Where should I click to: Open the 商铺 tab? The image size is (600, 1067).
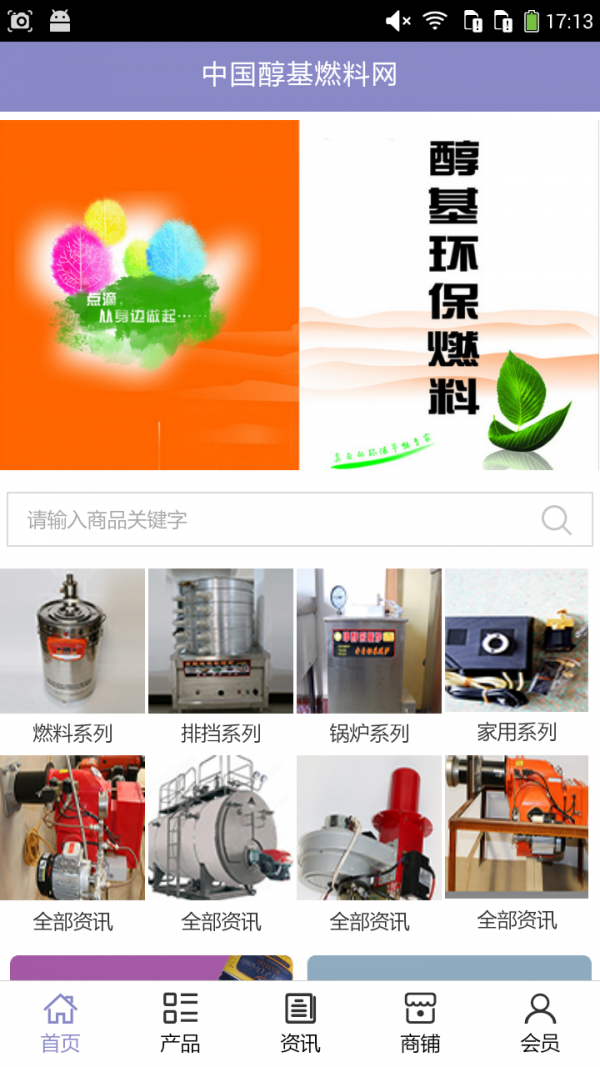click(x=420, y=1023)
